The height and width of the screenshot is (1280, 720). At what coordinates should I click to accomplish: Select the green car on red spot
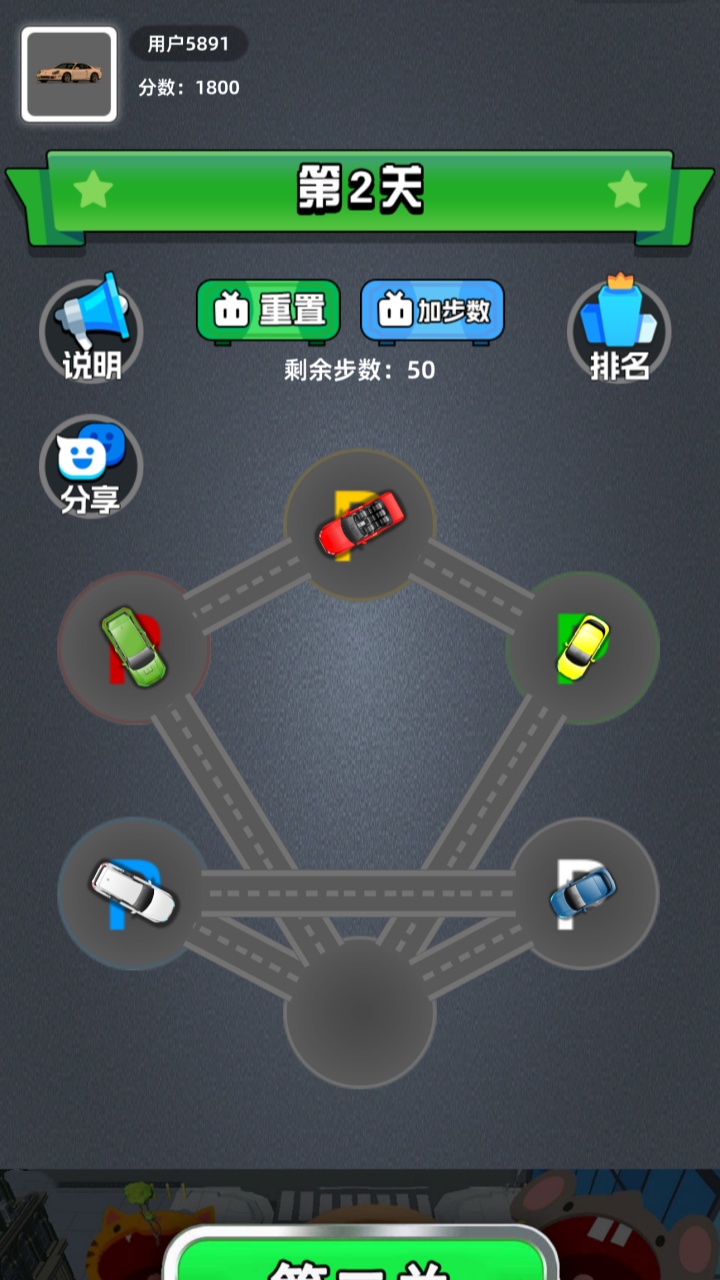[133, 647]
